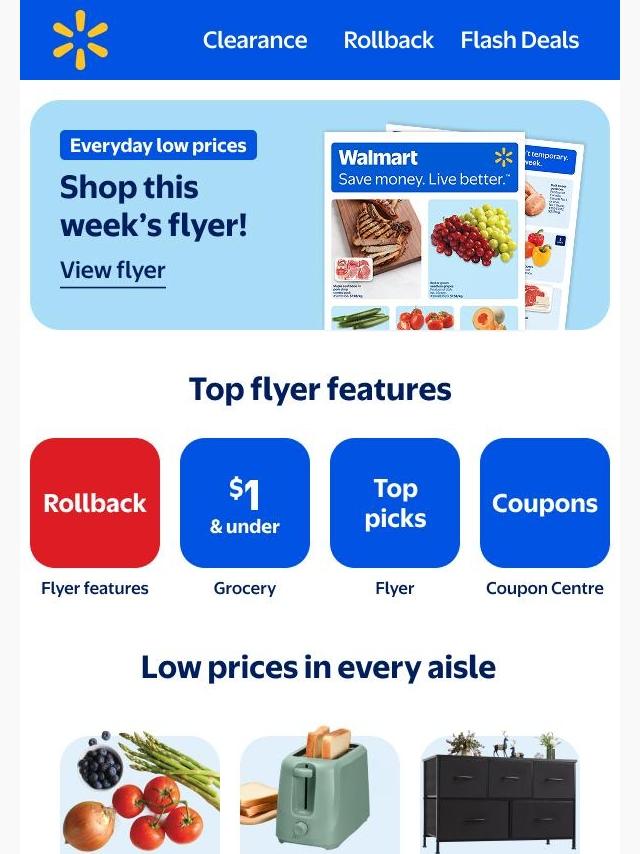Open the Coupons Coupon Centre tile
This screenshot has height=854, width=640.
(545, 503)
